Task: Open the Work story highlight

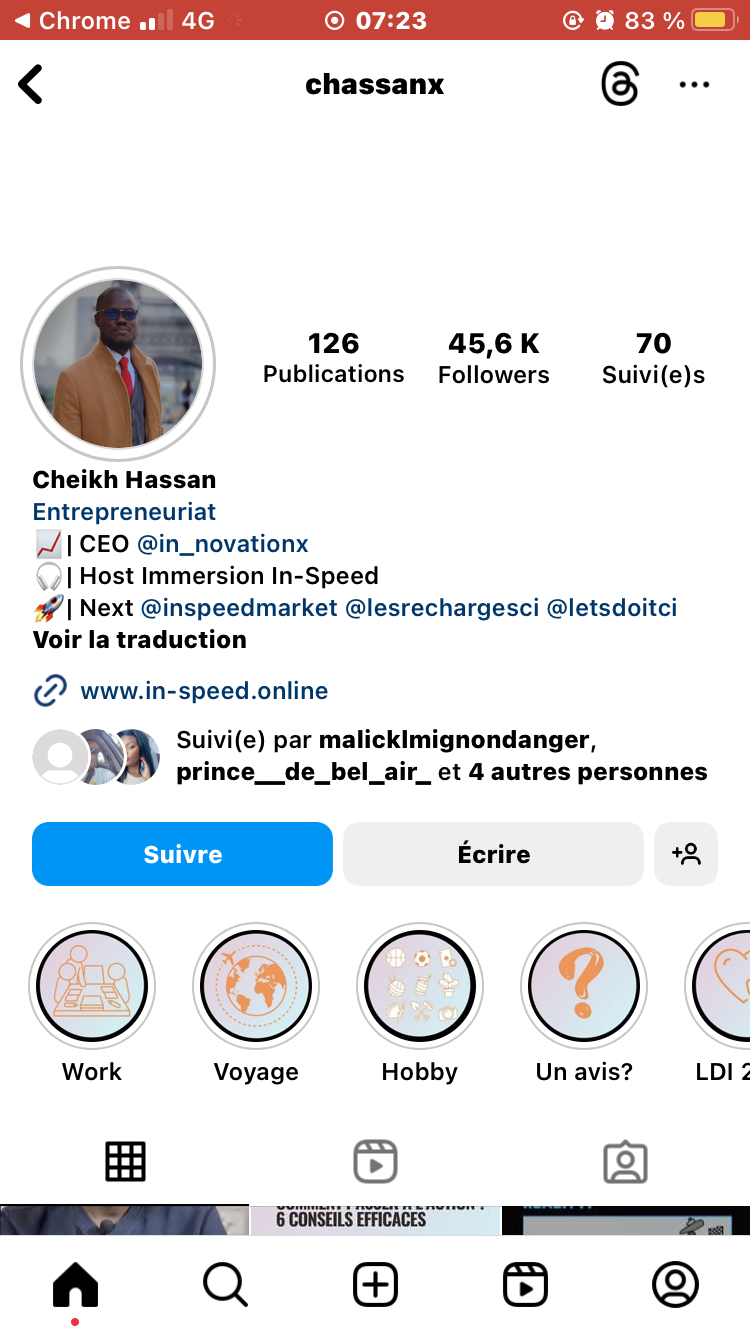Action: click(x=92, y=986)
